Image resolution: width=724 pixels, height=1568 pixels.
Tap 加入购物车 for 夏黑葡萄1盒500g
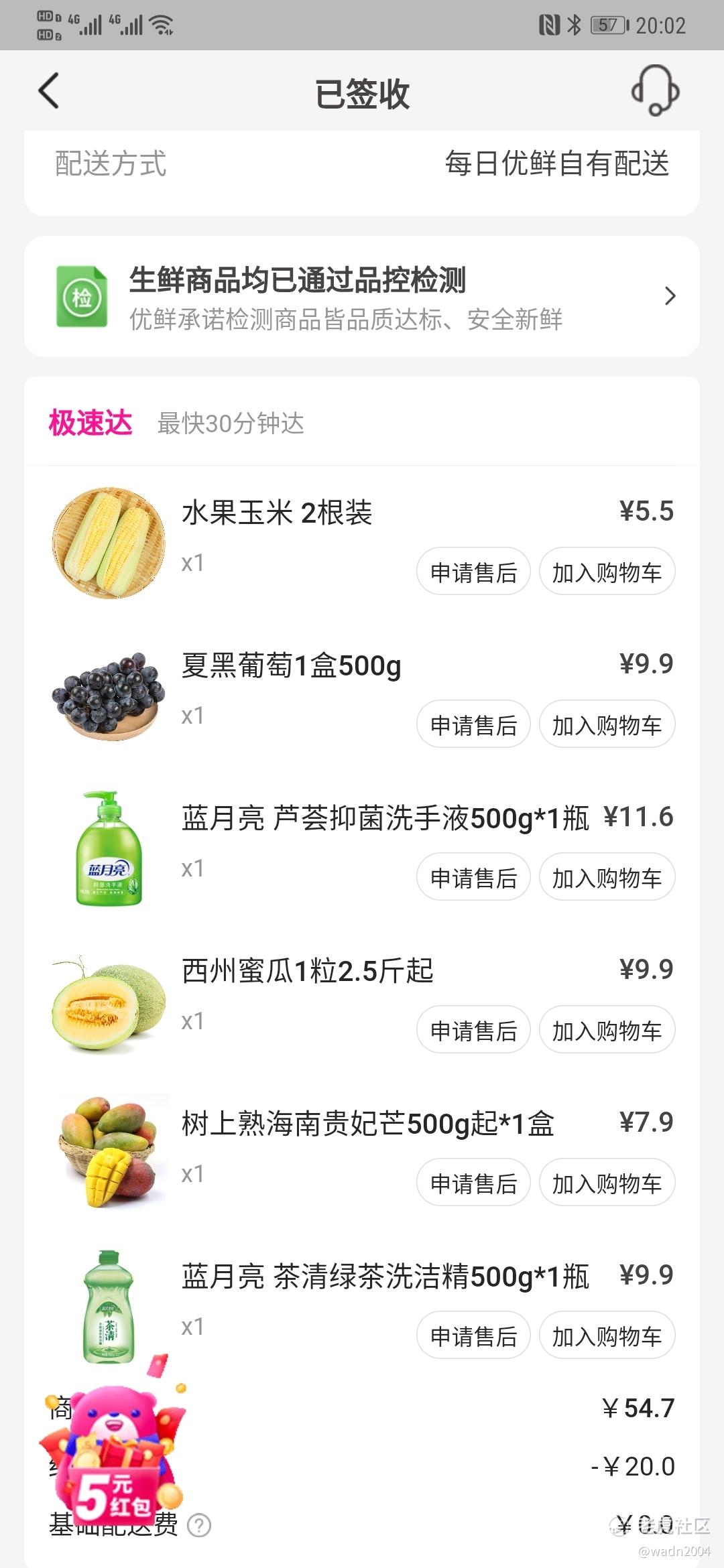pos(607,725)
